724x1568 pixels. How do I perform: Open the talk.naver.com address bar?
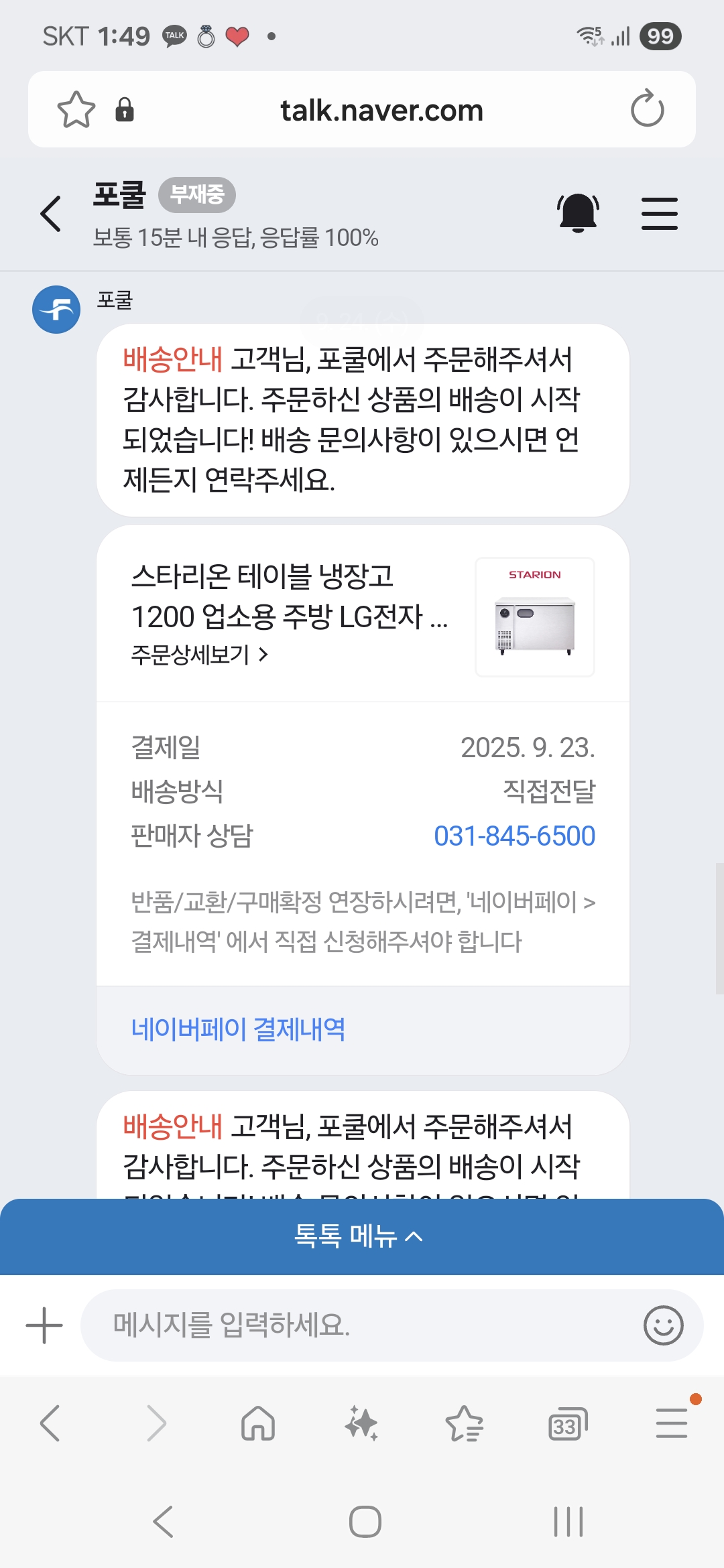[x=381, y=111]
